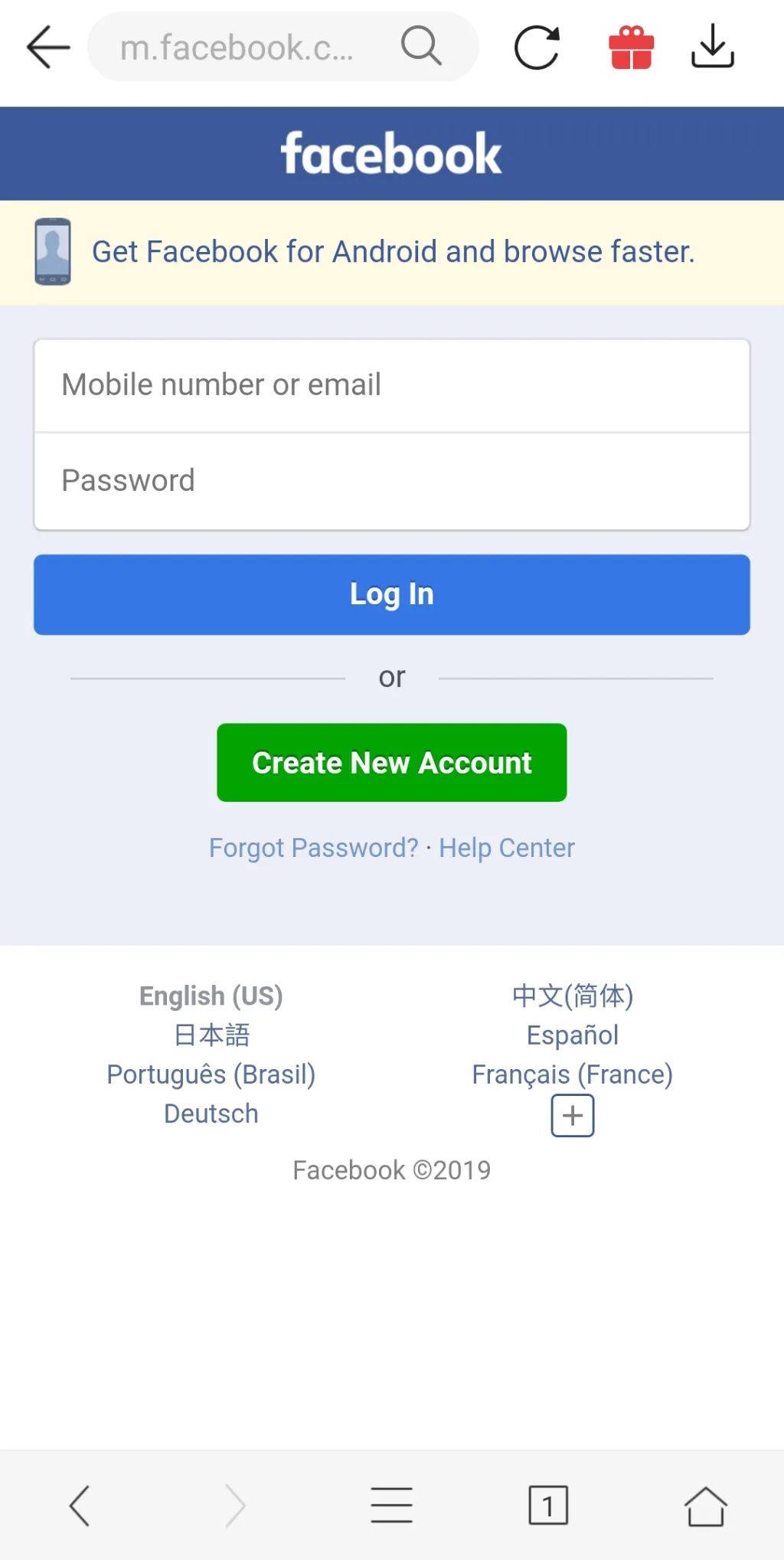Select Deutsch as the language
Screen dimensions: 784x1560
coord(211,1114)
